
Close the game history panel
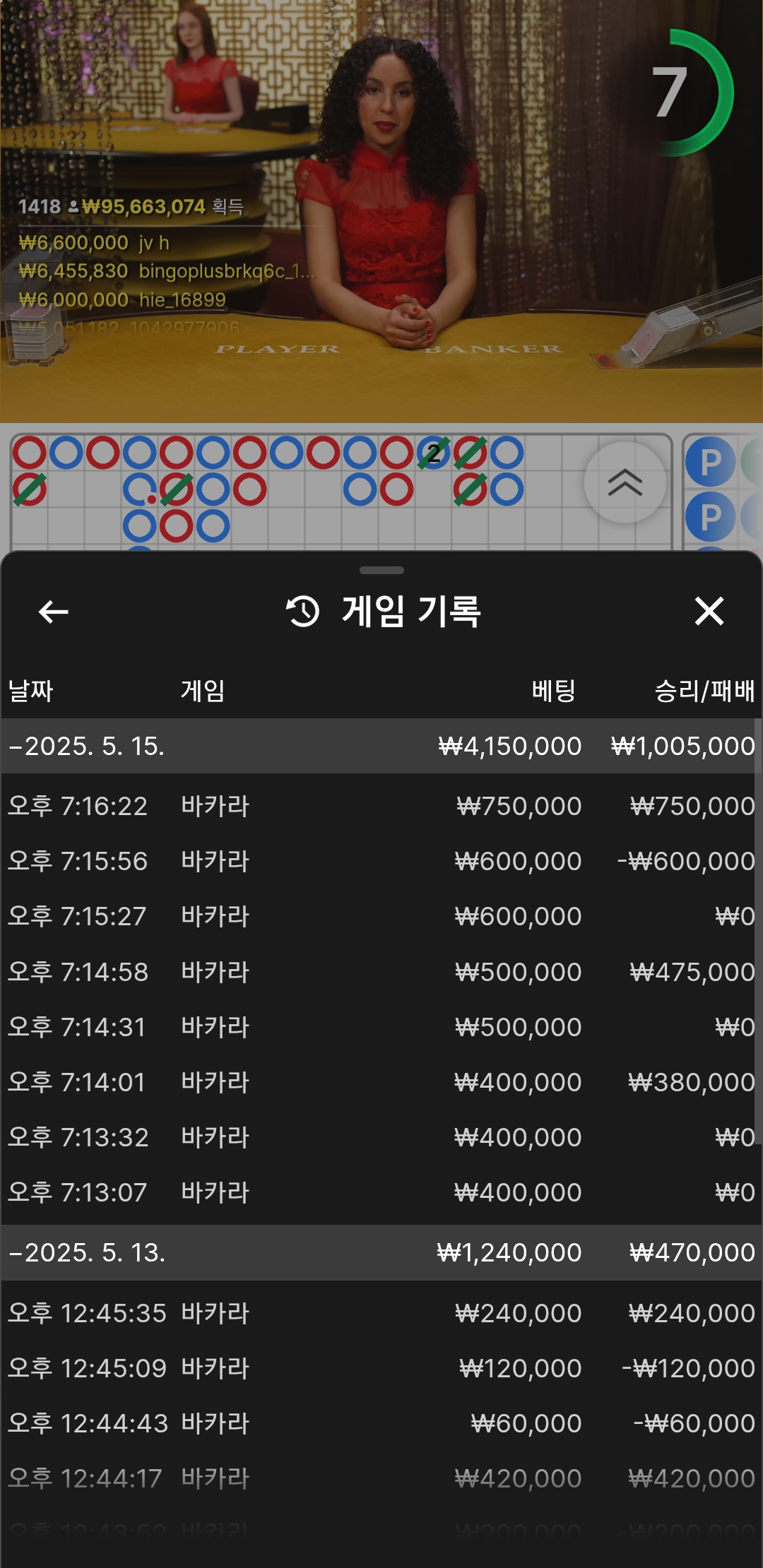point(709,611)
